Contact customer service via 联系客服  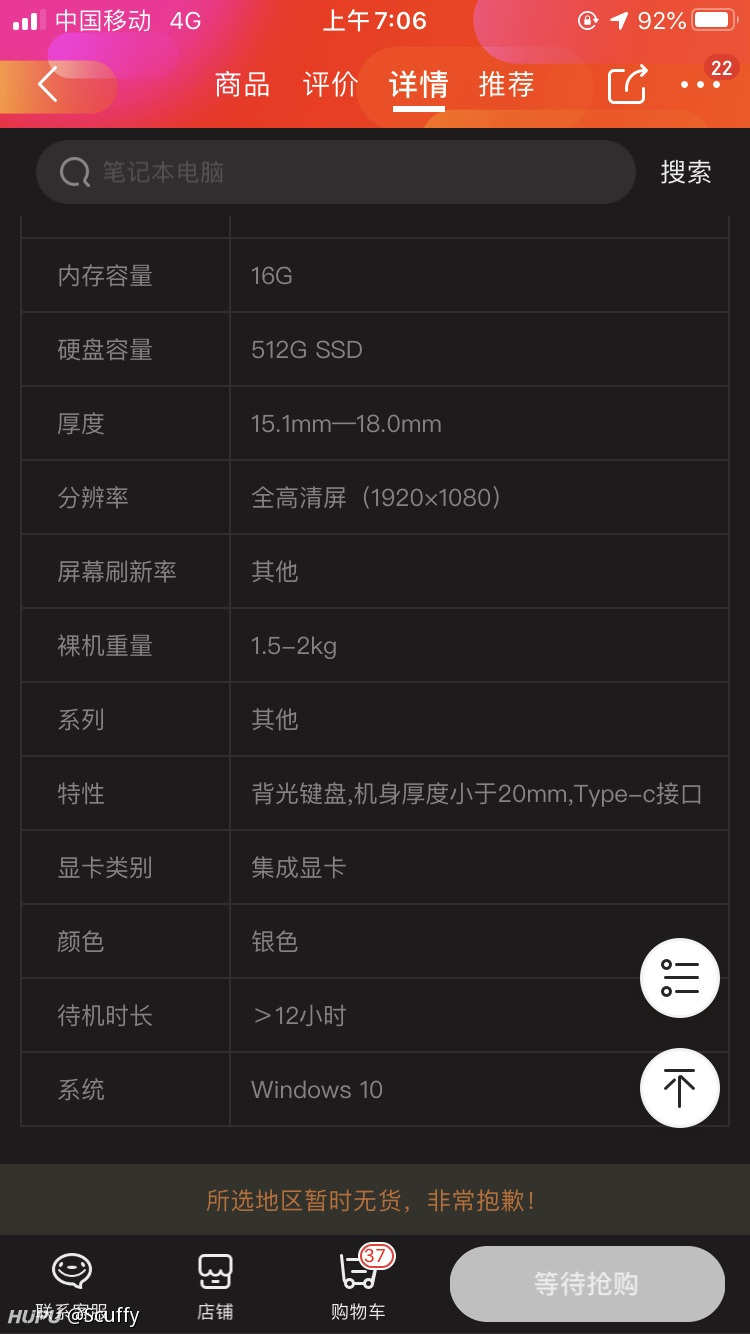tap(72, 1286)
